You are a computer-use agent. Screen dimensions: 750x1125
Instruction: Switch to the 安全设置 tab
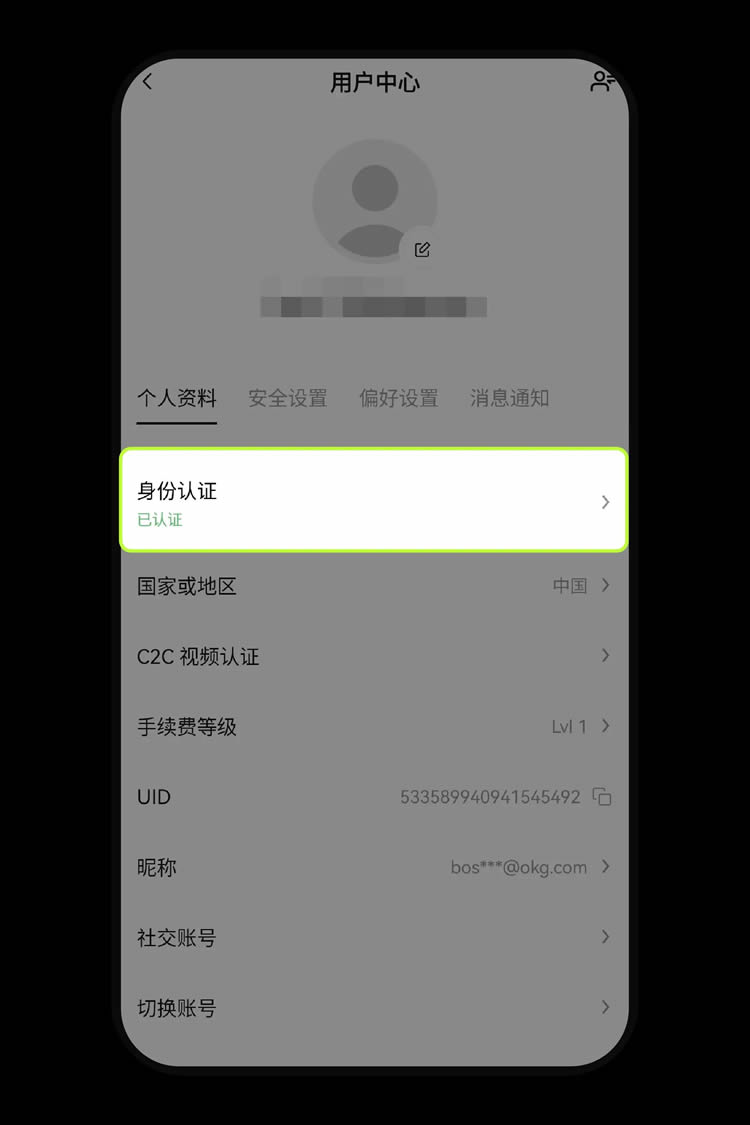pos(288,398)
